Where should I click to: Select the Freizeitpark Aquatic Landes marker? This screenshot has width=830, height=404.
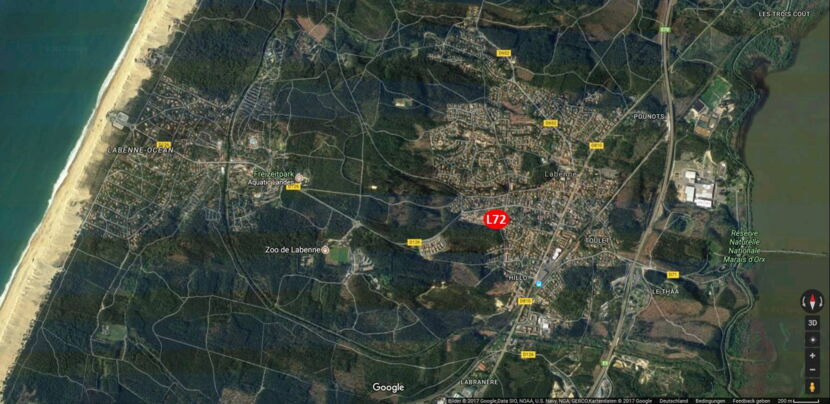[x=298, y=177]
